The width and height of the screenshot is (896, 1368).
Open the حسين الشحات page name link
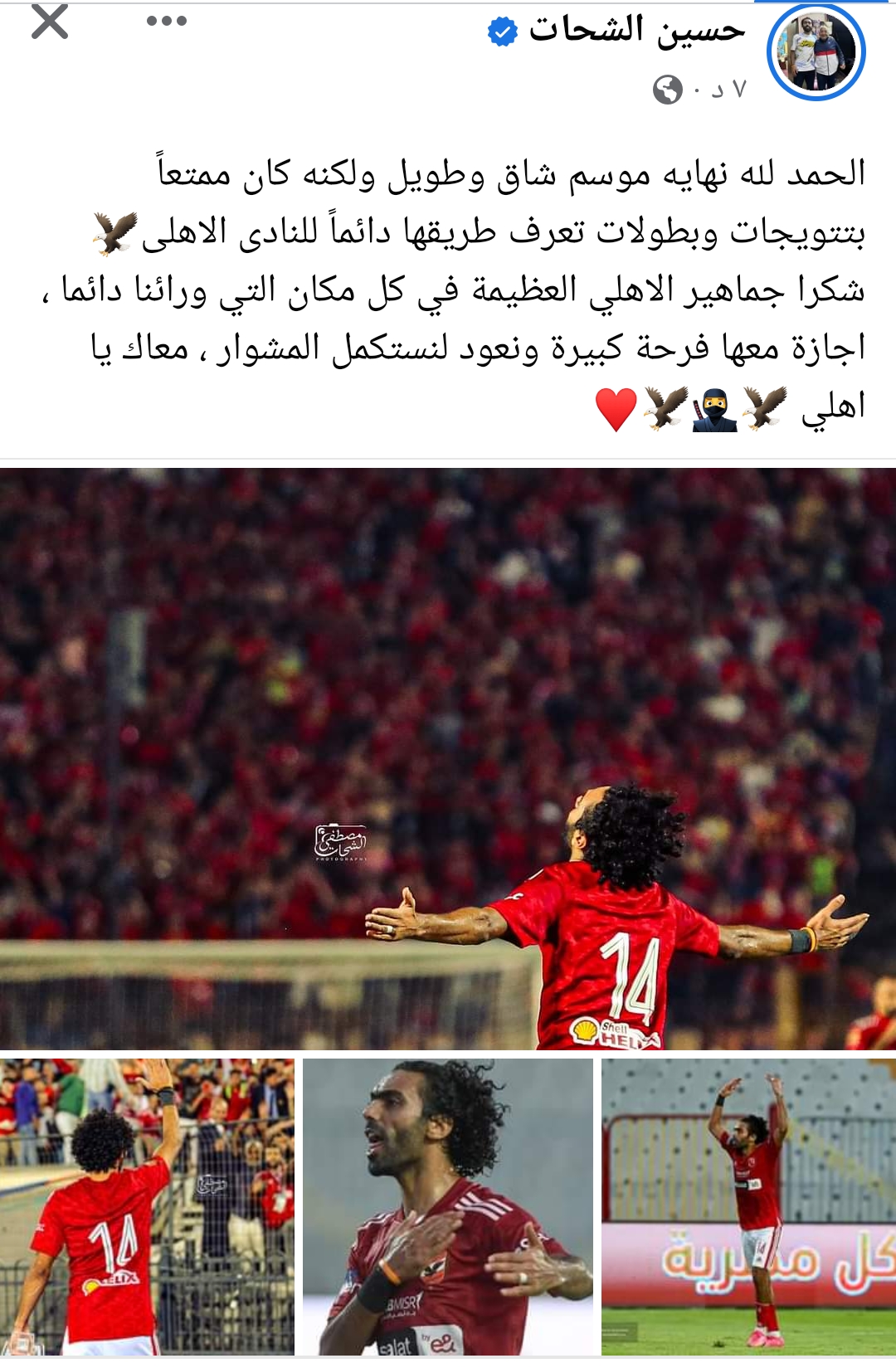pyautogui.click(x=636, y=30)
